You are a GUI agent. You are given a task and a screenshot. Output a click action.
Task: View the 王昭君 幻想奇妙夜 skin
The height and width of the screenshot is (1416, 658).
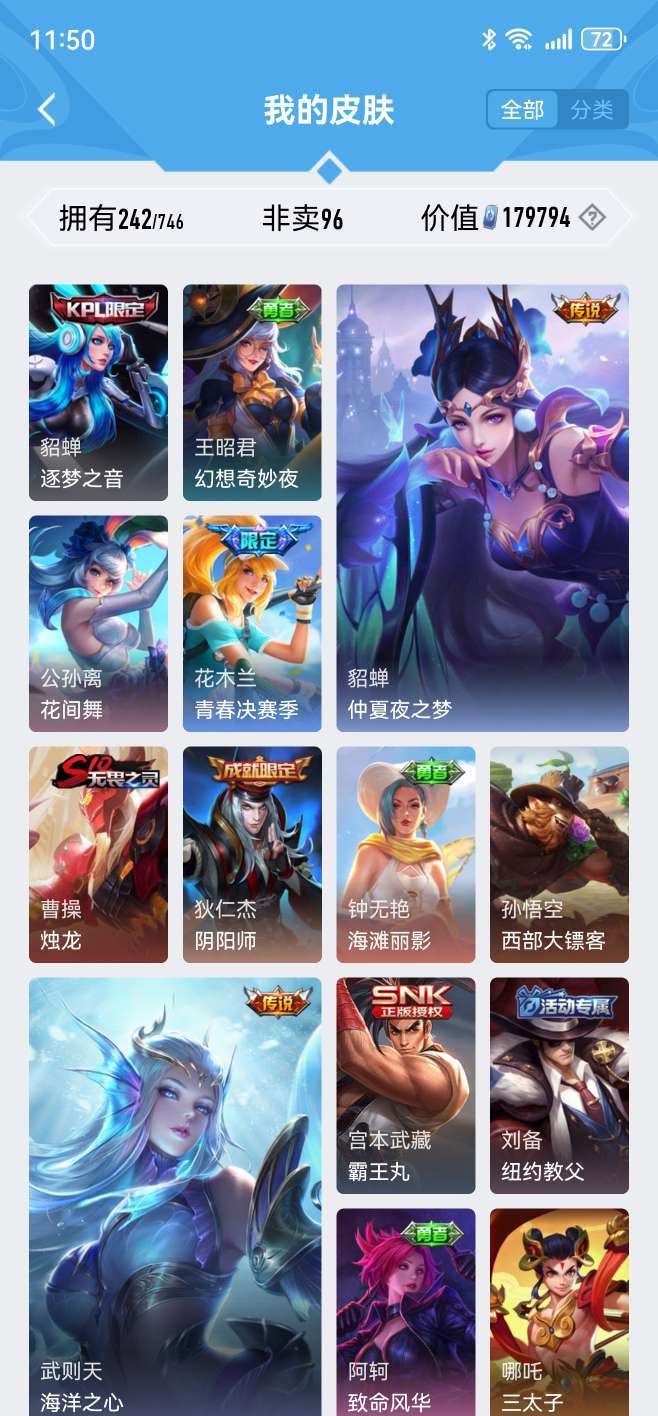coord(252,392)
